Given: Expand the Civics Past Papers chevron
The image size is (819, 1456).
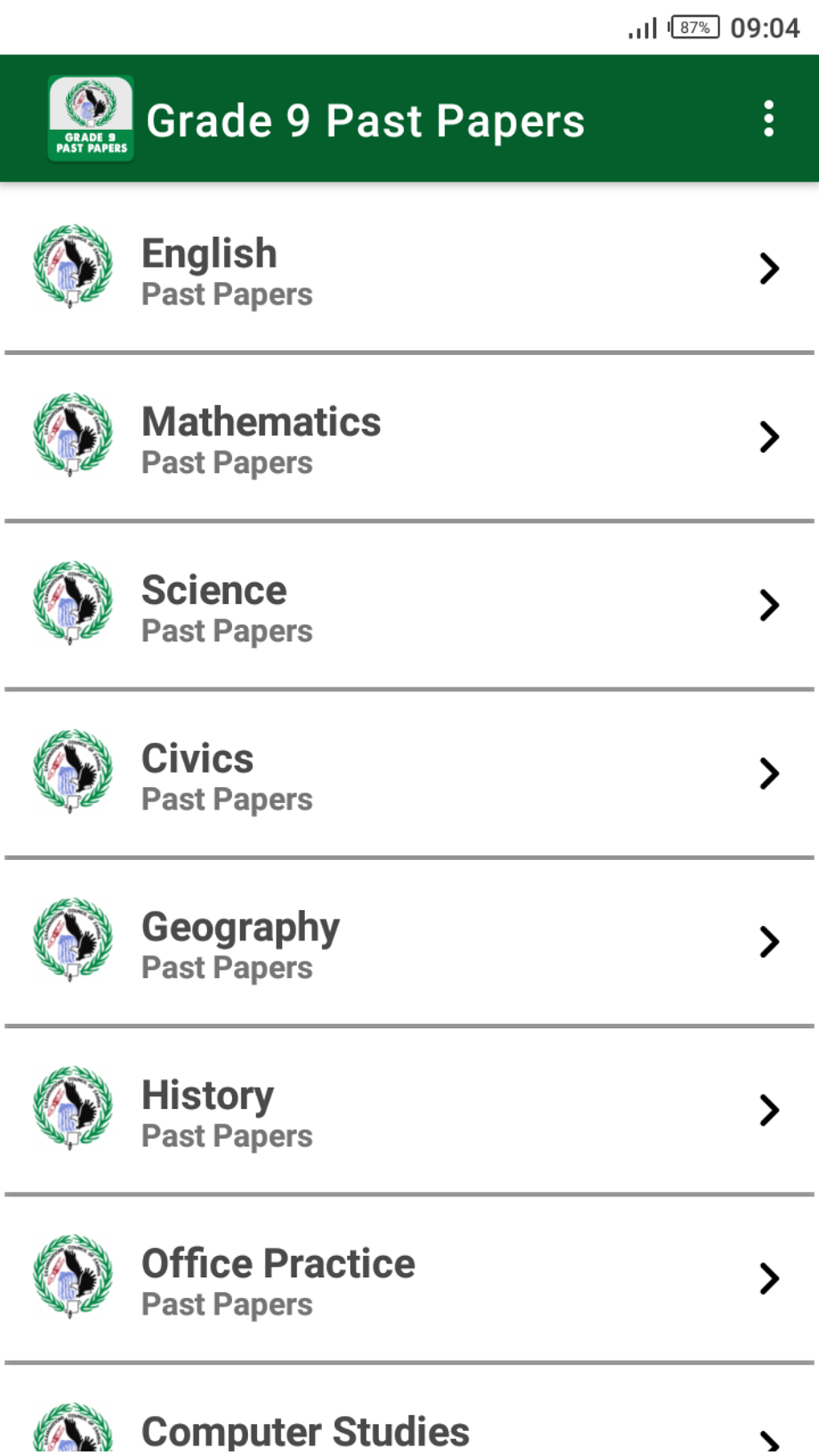Looking at the screenshot, I should [x=768, y=773].
